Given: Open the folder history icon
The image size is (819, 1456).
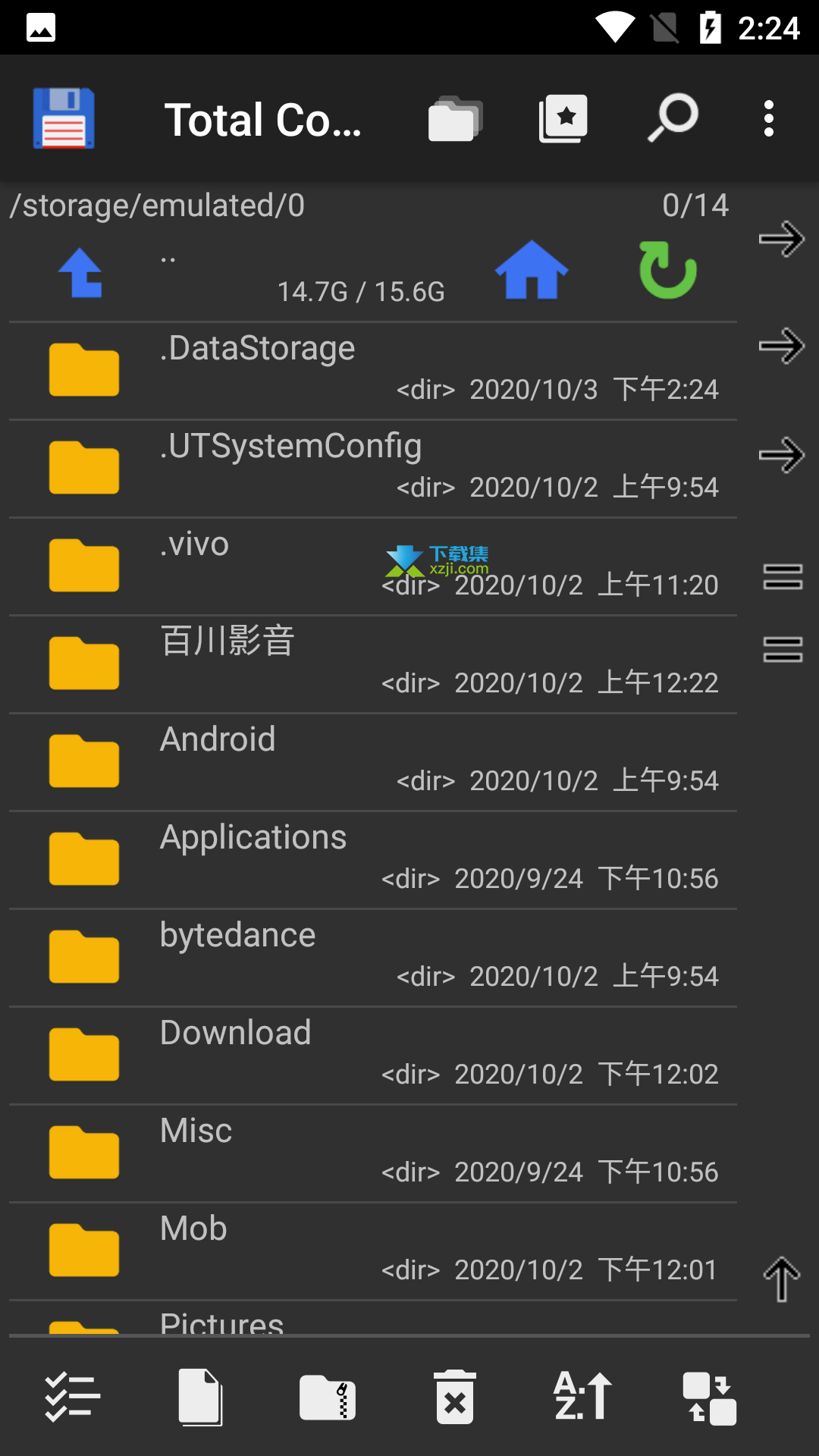Looking at the screenshot, I should tap(456, 119).
